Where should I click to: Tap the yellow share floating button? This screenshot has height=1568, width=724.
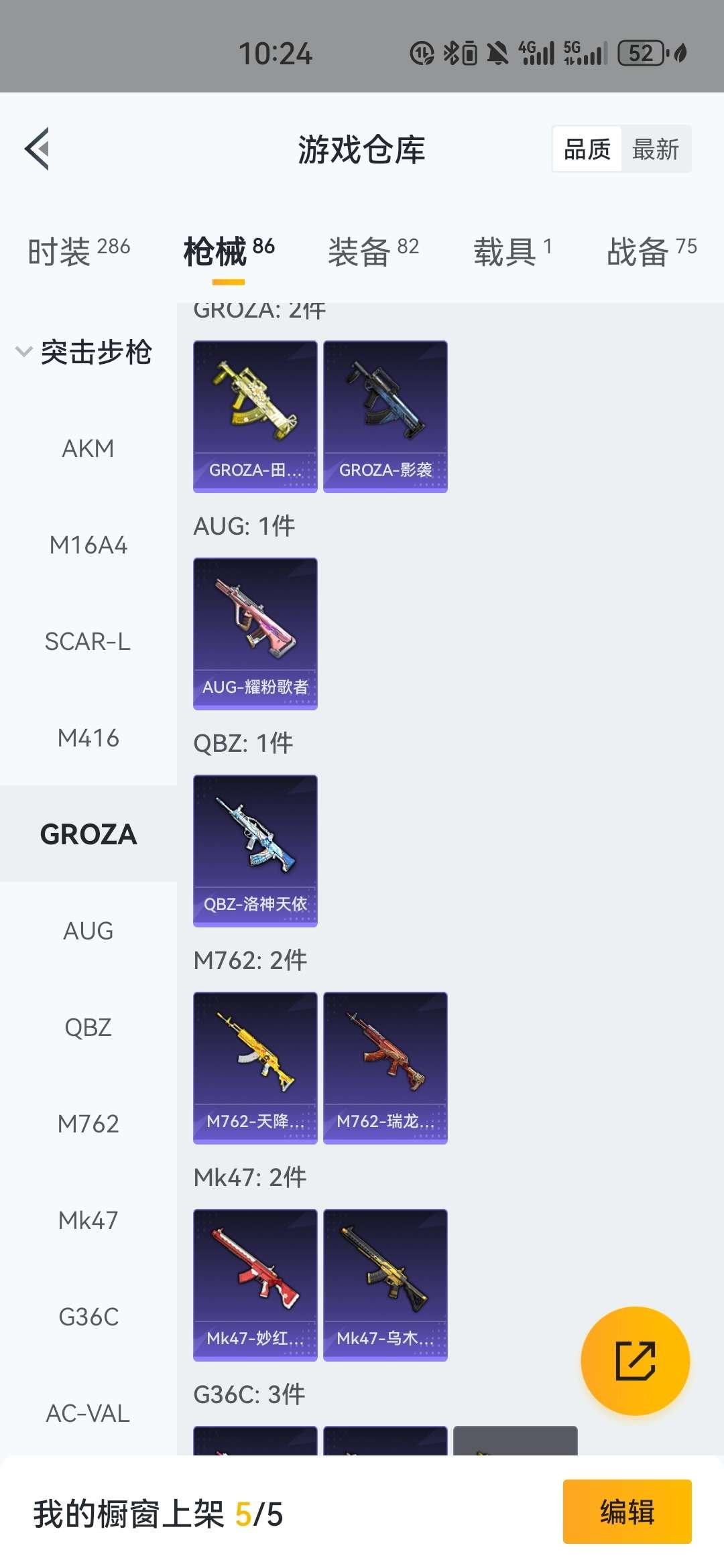tap(635, 1361)
